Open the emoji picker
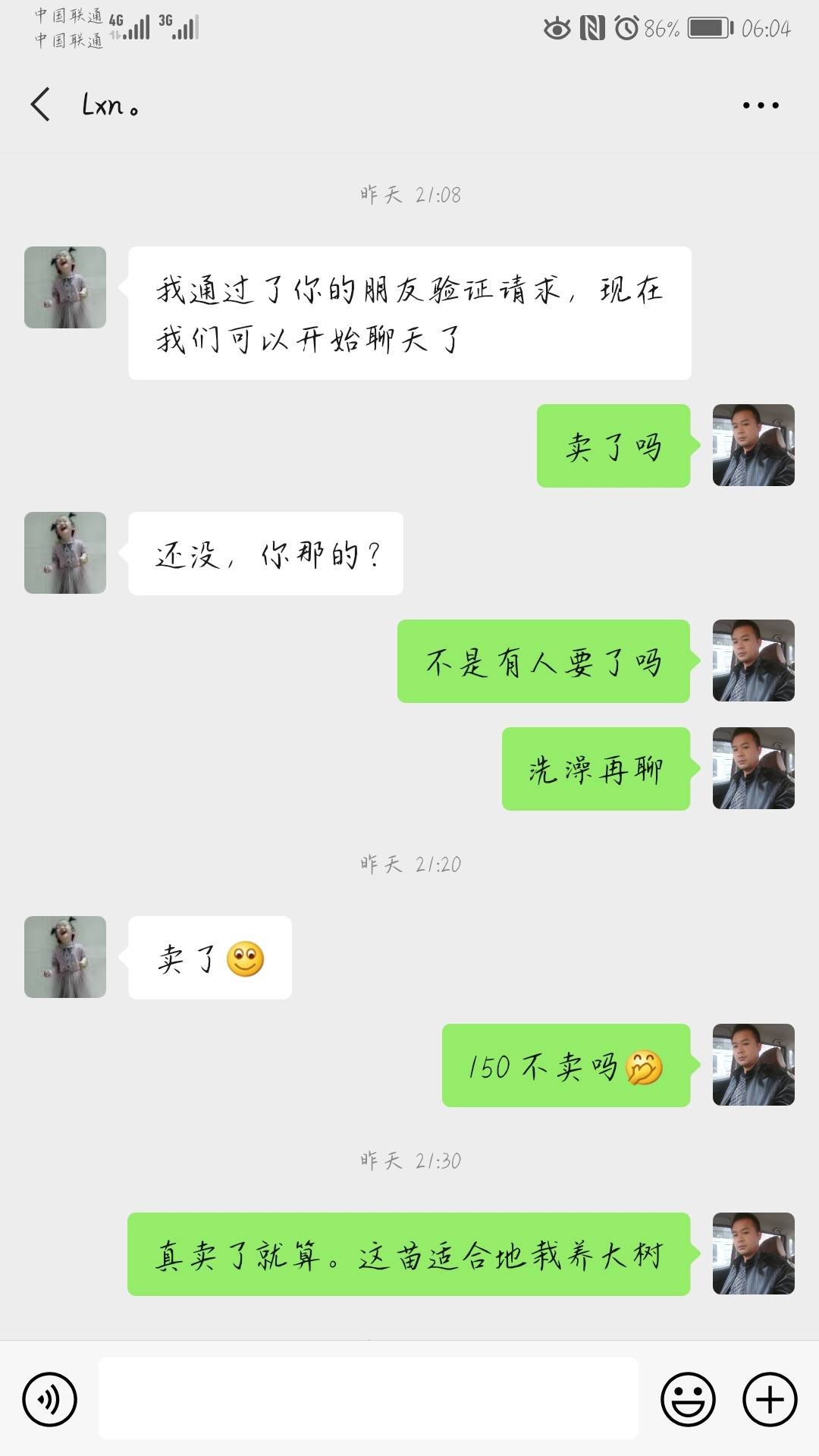819x1456 pixels. 688,1399
